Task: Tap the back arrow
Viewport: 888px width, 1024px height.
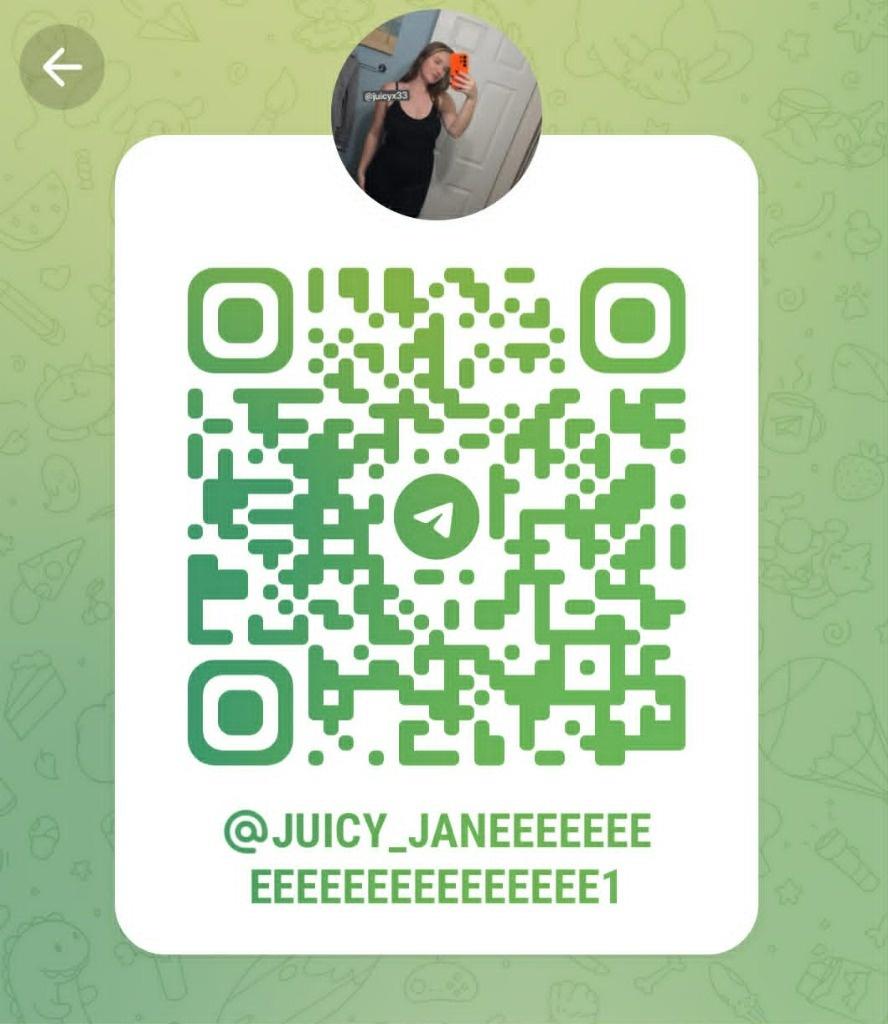Action: coord(62,67)
